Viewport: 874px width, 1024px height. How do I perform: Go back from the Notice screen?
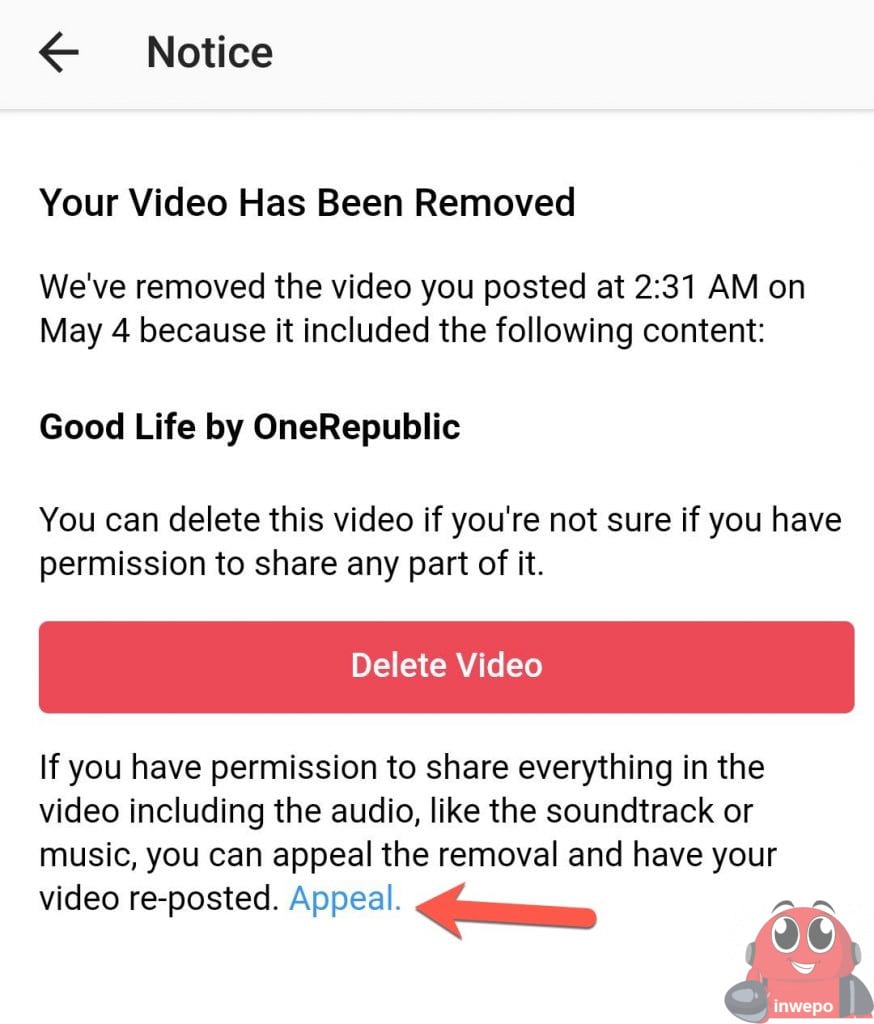tap(59, 53)
